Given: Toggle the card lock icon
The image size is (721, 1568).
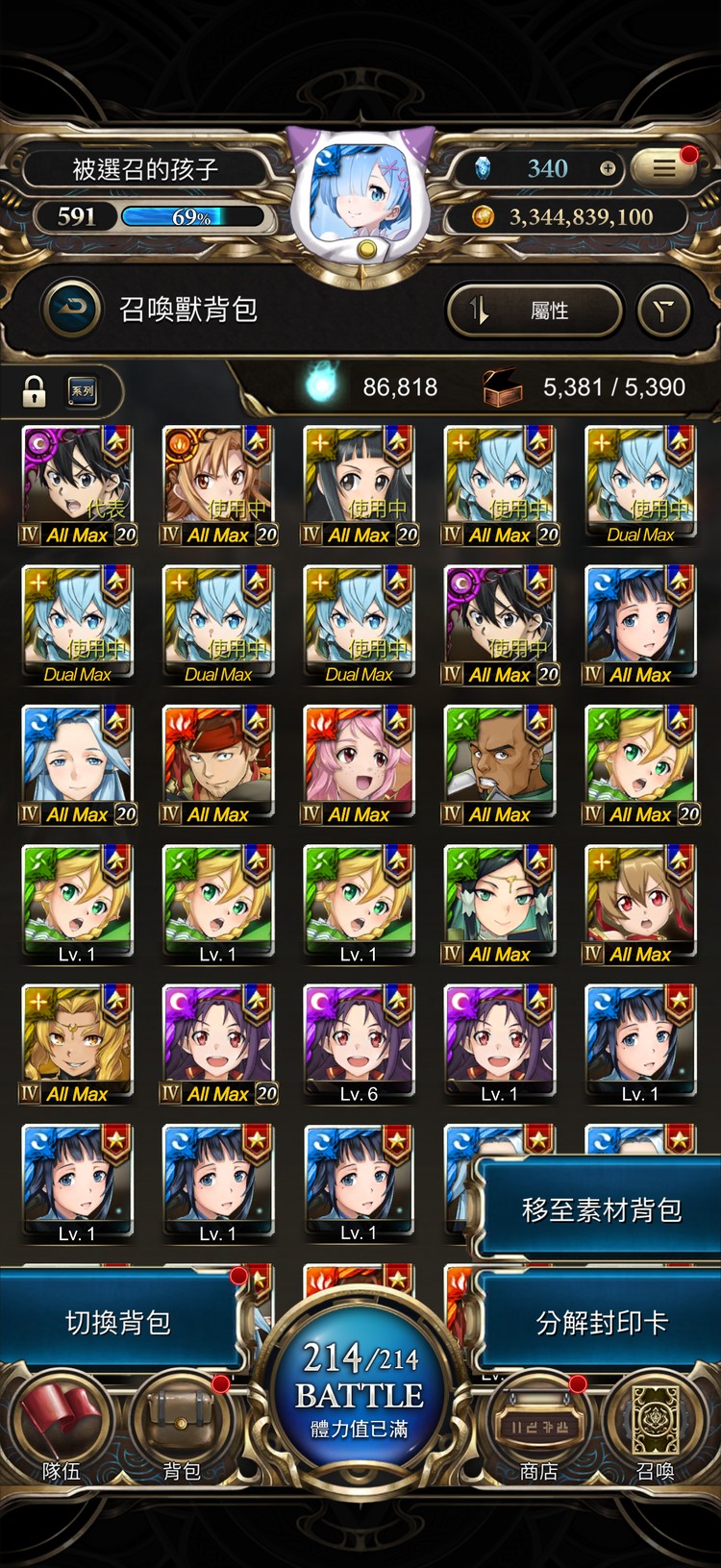Looking at the screenshot, I should [x=35, y=390].
